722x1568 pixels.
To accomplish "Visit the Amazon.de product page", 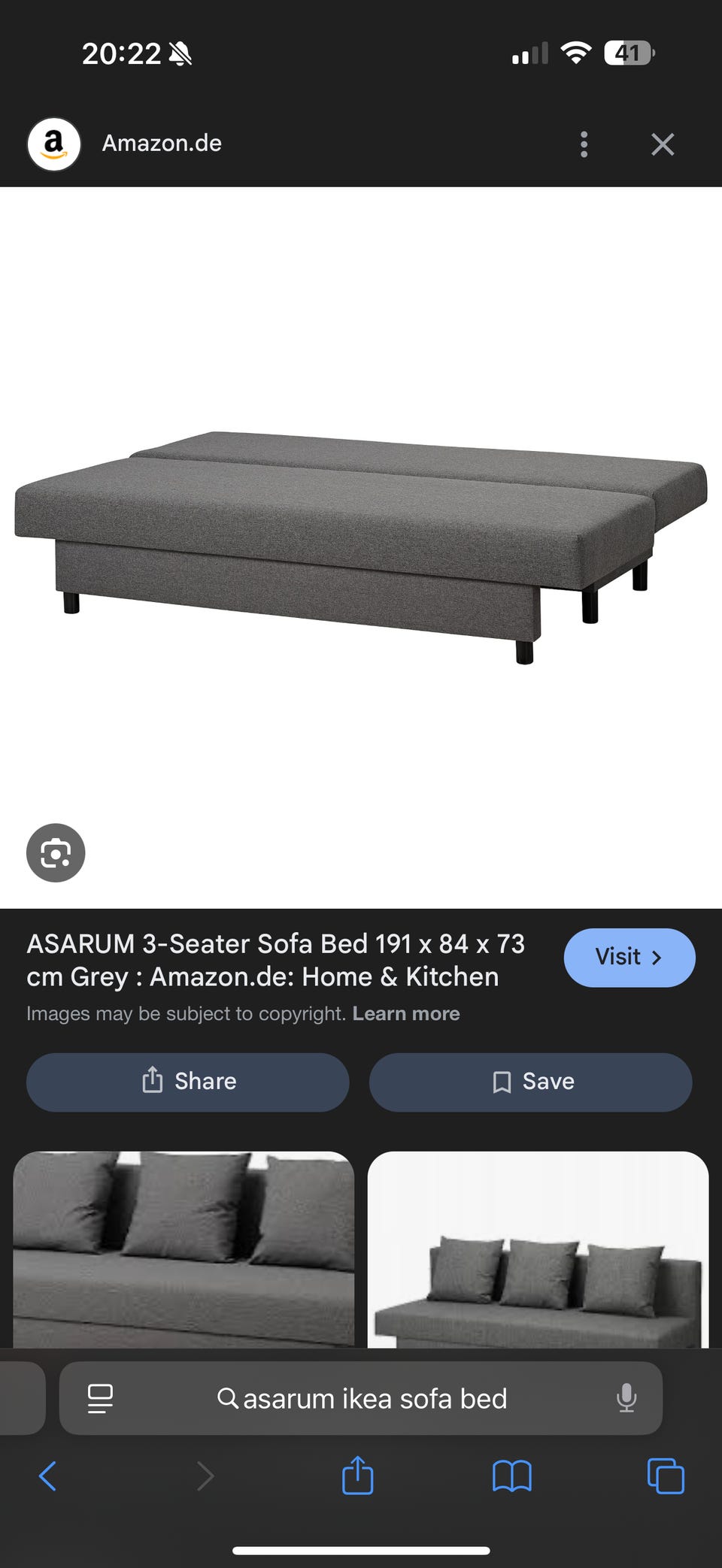I will (629, 957).
